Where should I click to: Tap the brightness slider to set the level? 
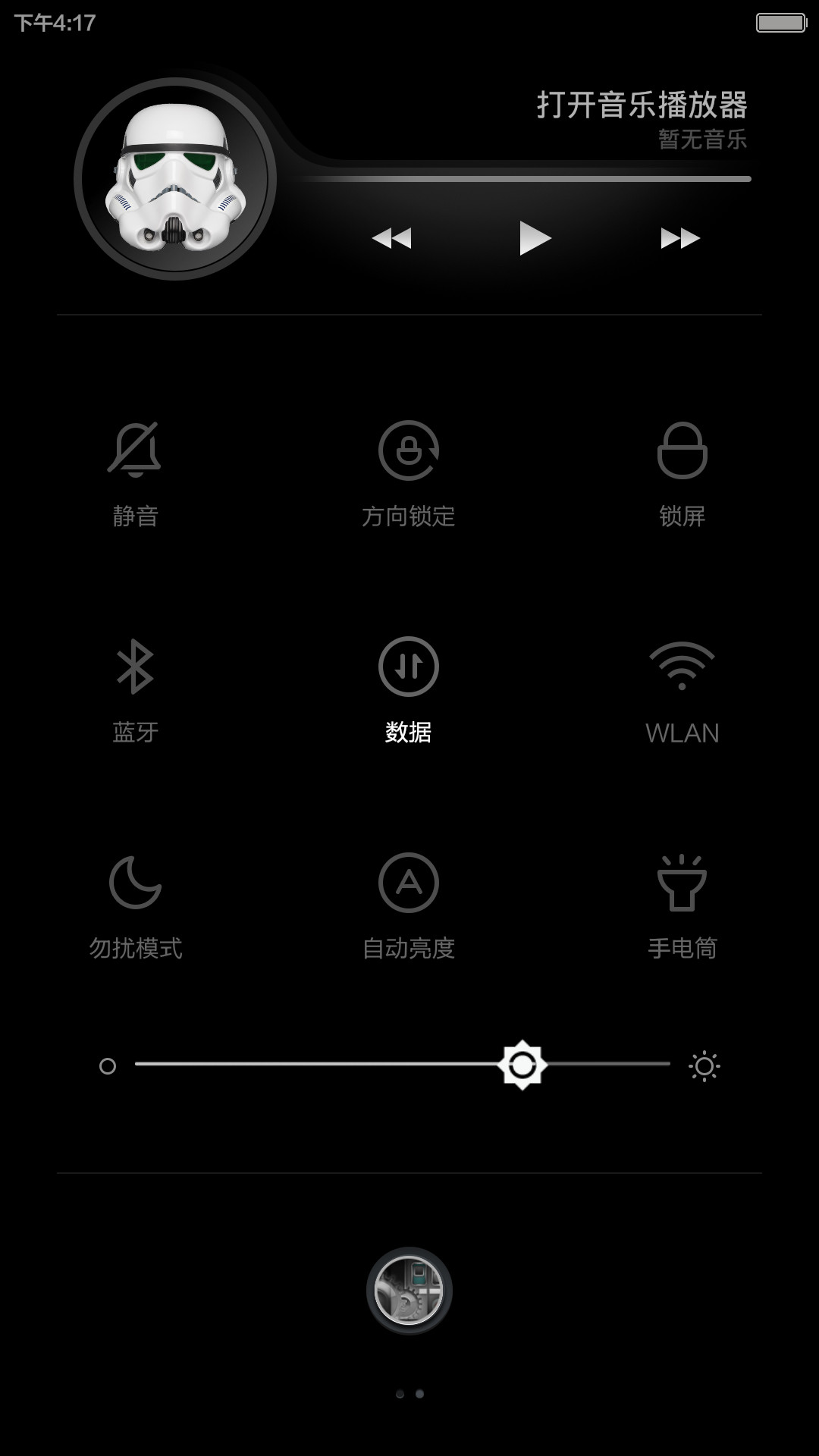403,1065
